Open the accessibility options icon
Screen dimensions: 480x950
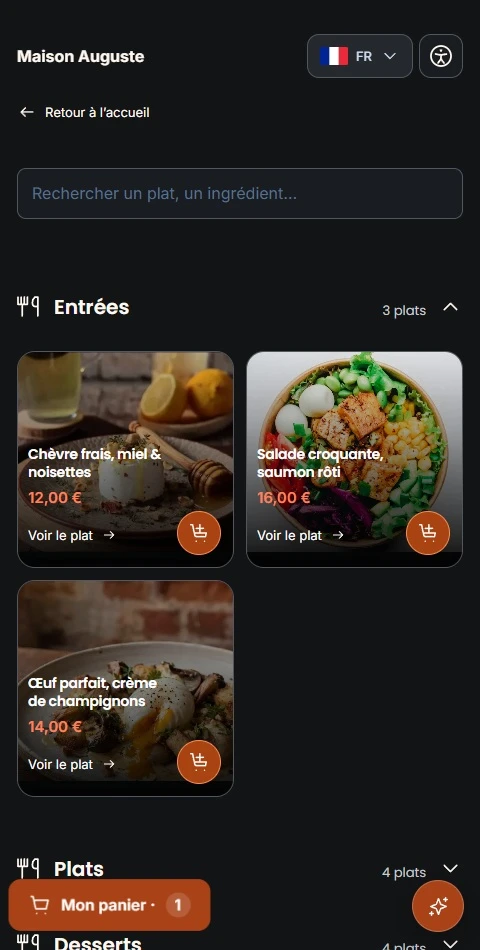tap(441, 56)
